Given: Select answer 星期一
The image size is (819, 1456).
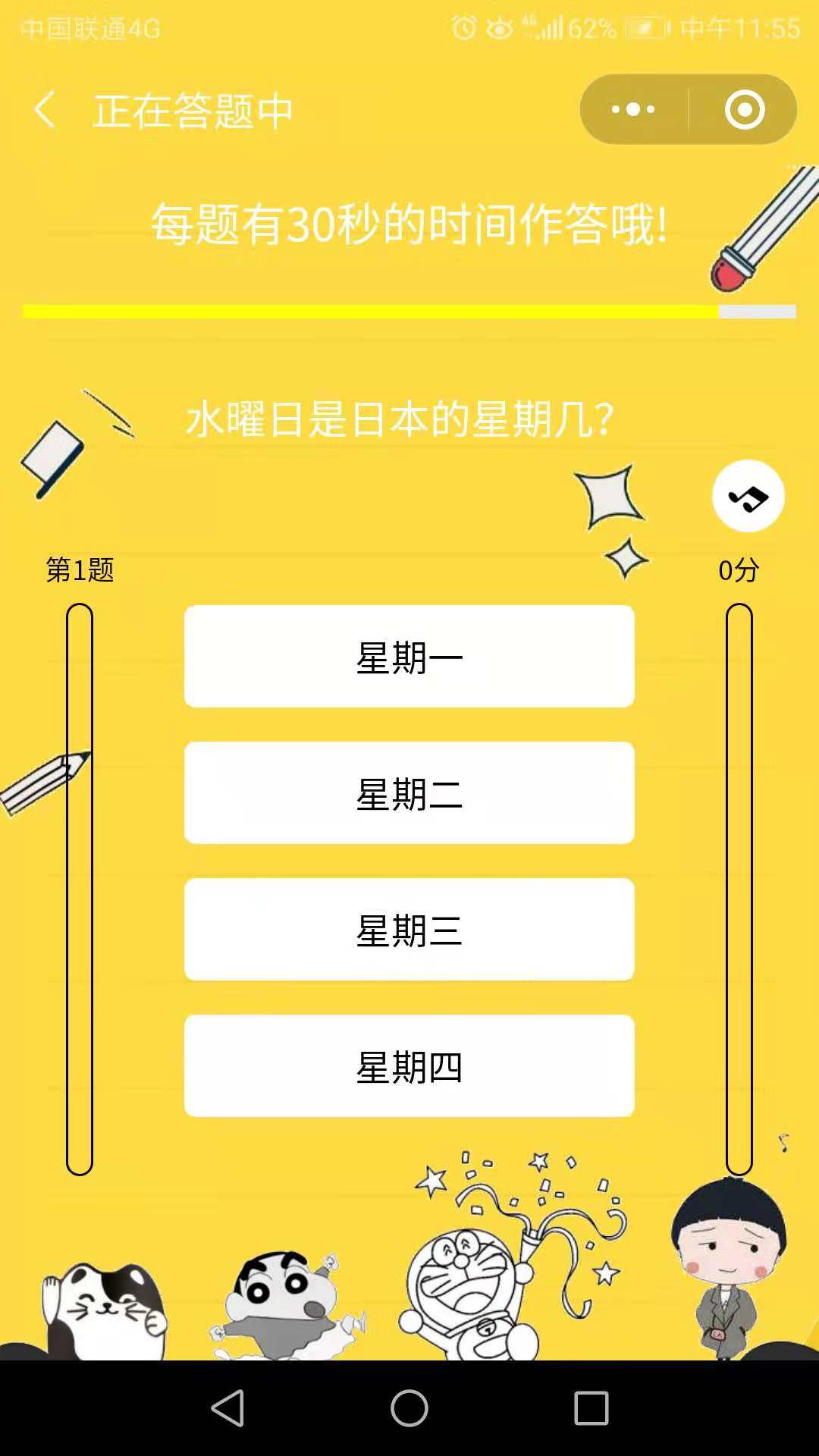Looking at the screenshot, I should click(x=409, y=657).
